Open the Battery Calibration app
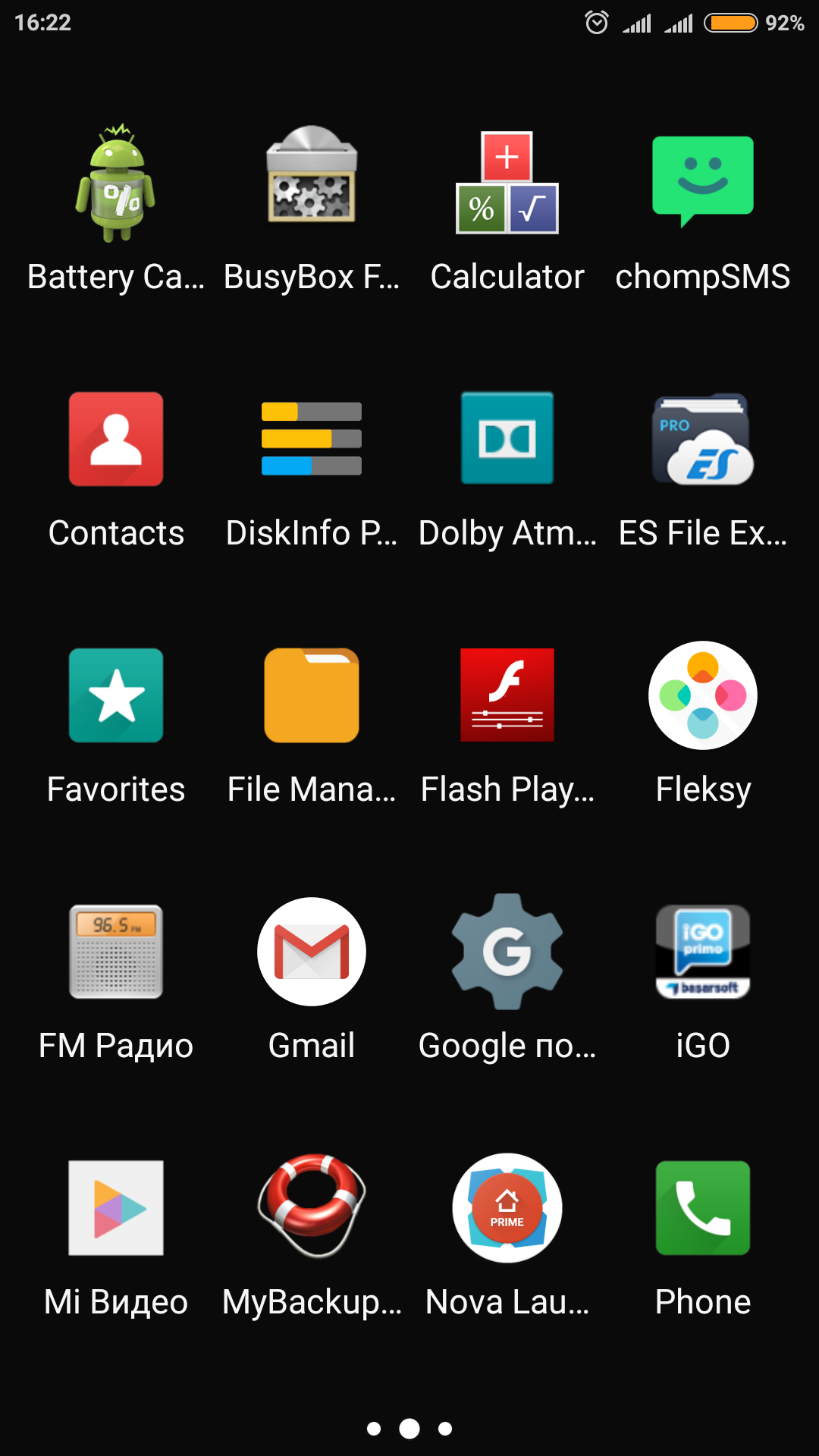The width and height of the screenshot is (819, 1456). pos(116,184)
